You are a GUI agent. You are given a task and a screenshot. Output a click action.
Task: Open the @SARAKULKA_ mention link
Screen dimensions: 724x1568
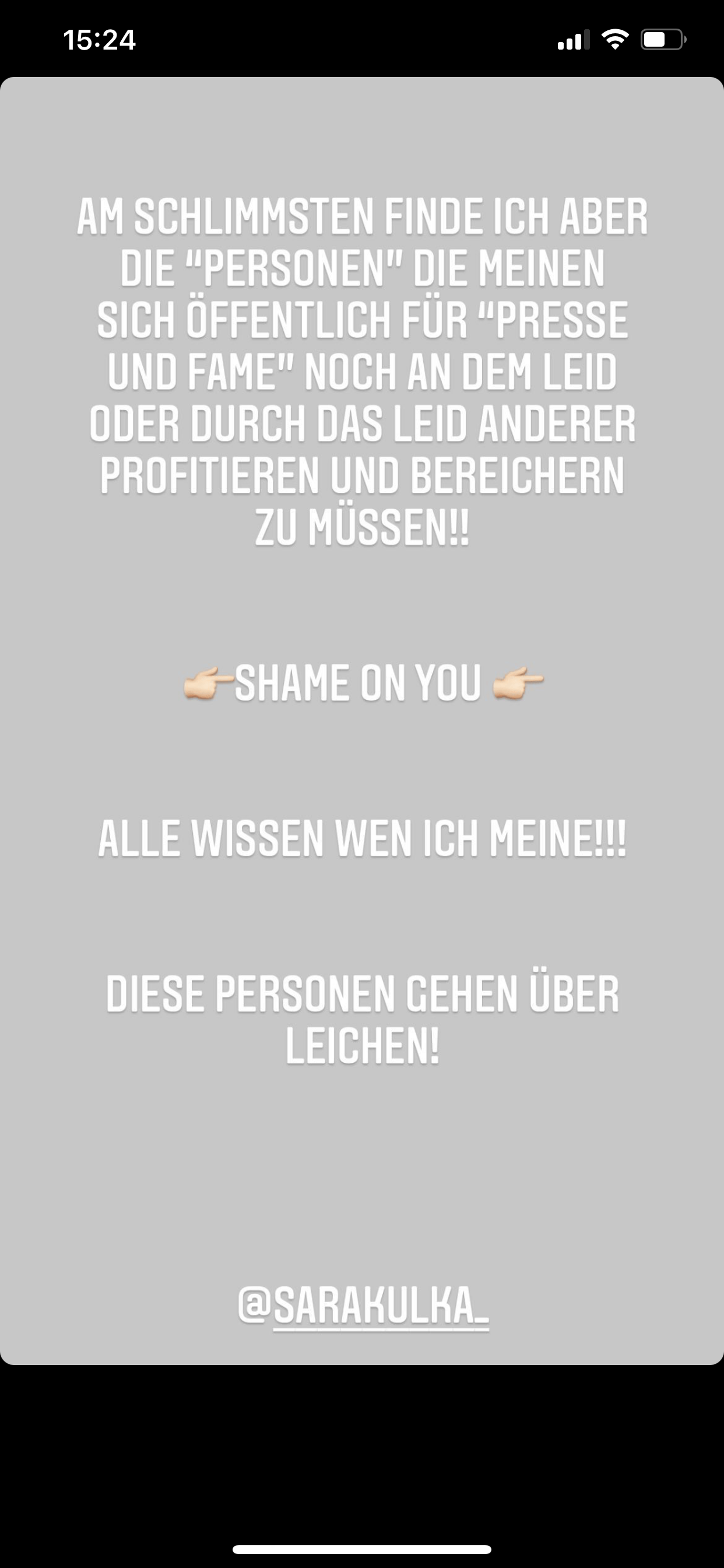[x=363, y=1304]
